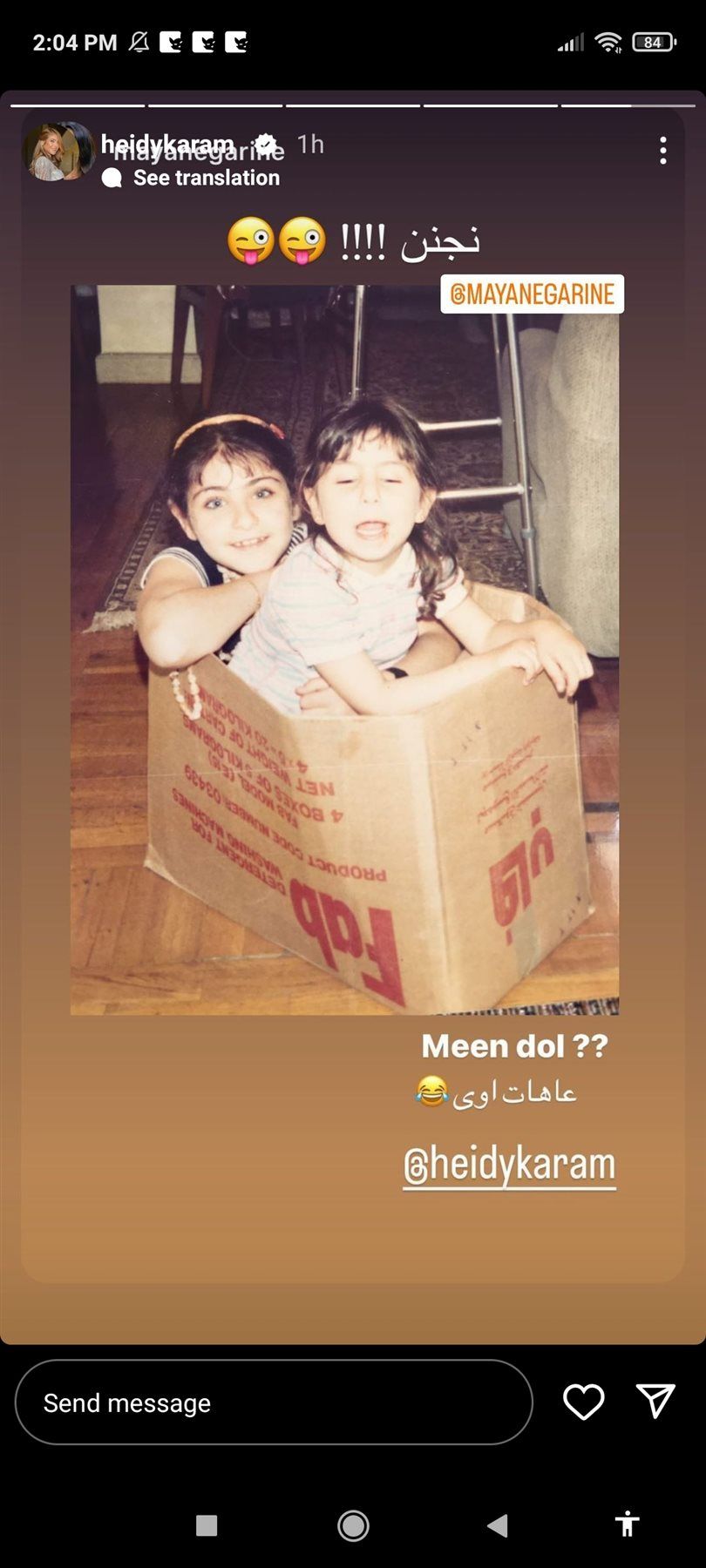706x1568 pixels.
Task: Open recent apps with the square button
Action: point(207,1525)
